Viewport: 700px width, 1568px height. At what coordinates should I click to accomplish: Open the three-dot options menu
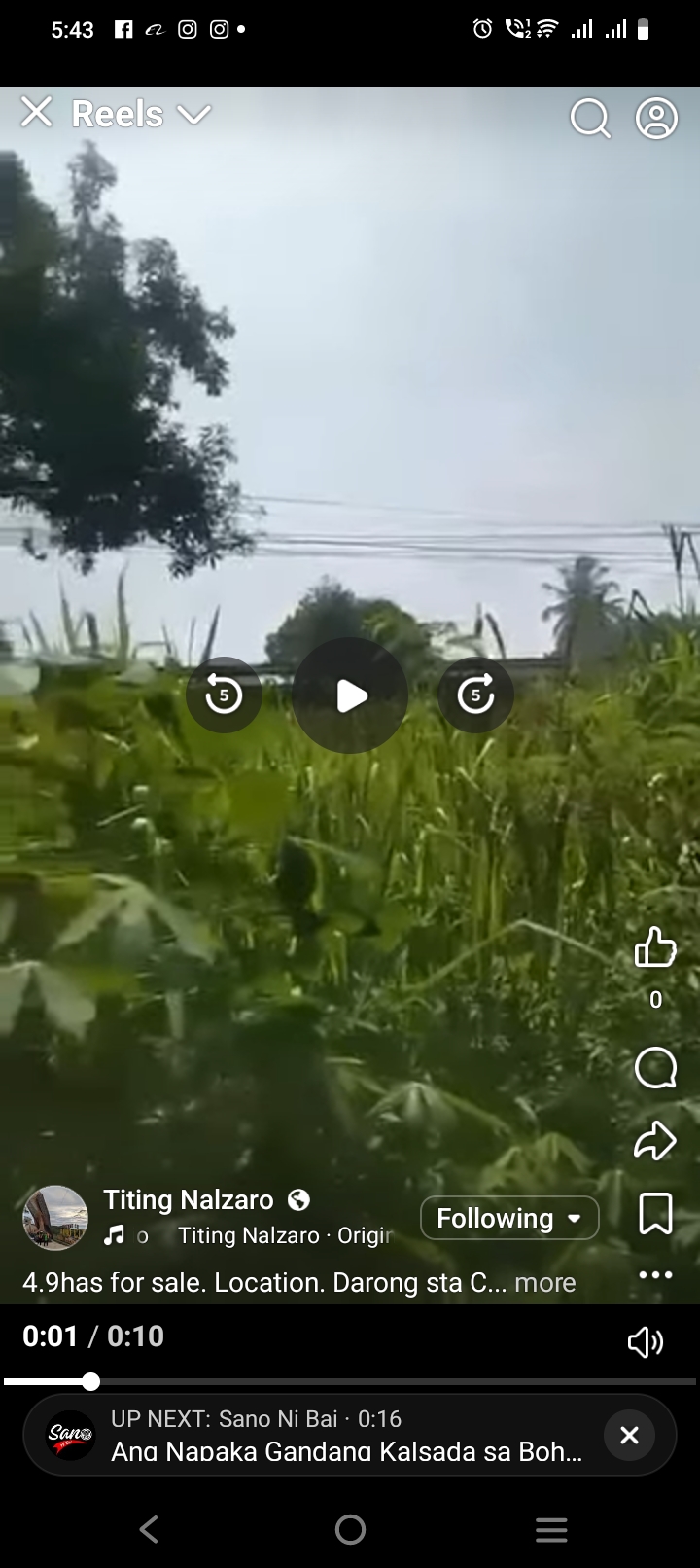pos(655,1274)
